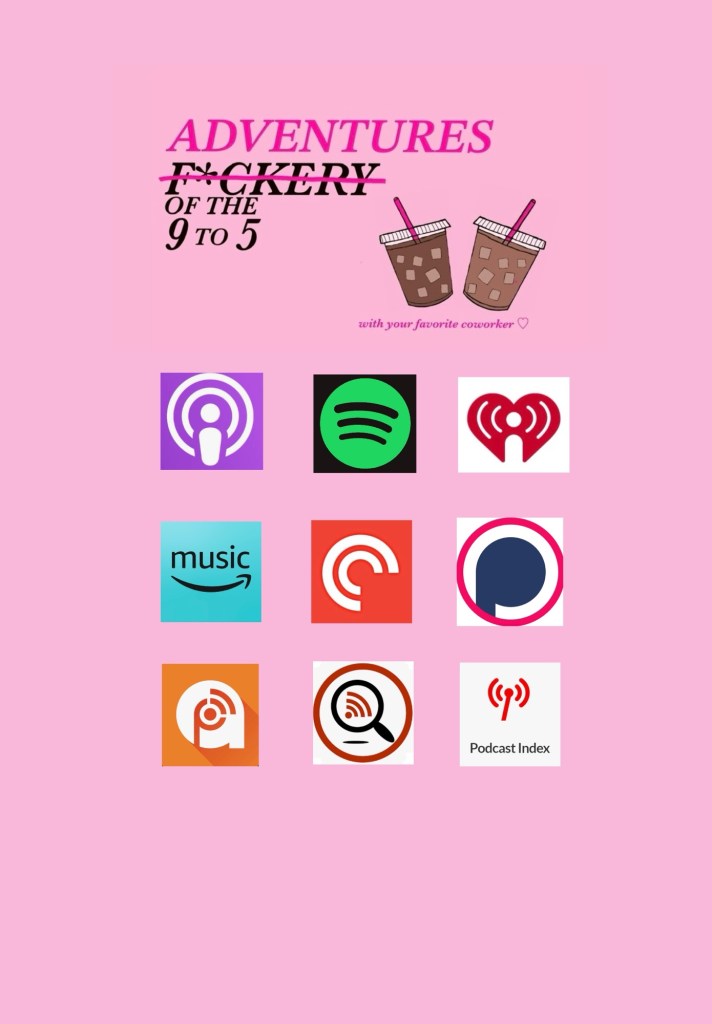Visit the Podchaser page
The height and width of the screenshot is (1024, 712).
coord(510,571)
